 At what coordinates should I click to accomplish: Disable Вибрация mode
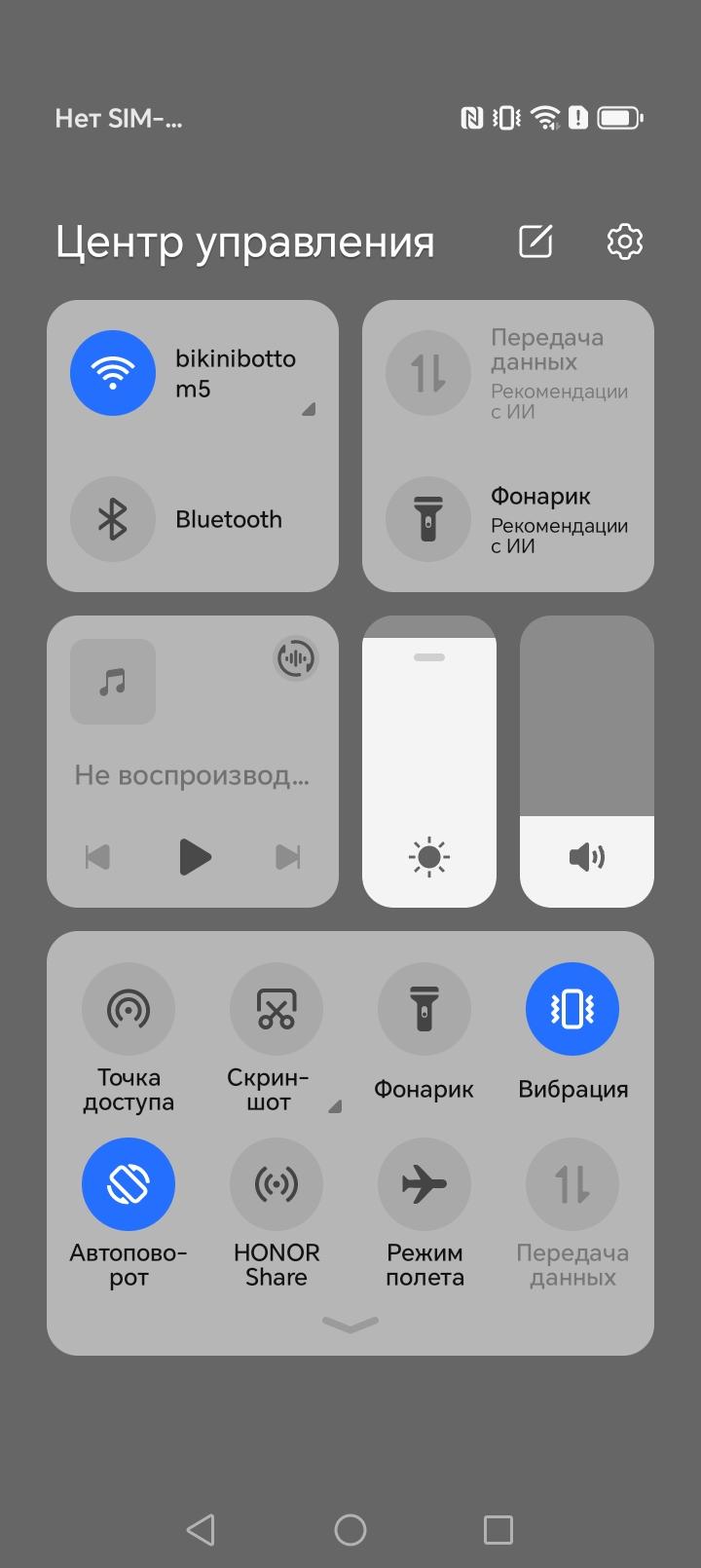pos(572,1009)
